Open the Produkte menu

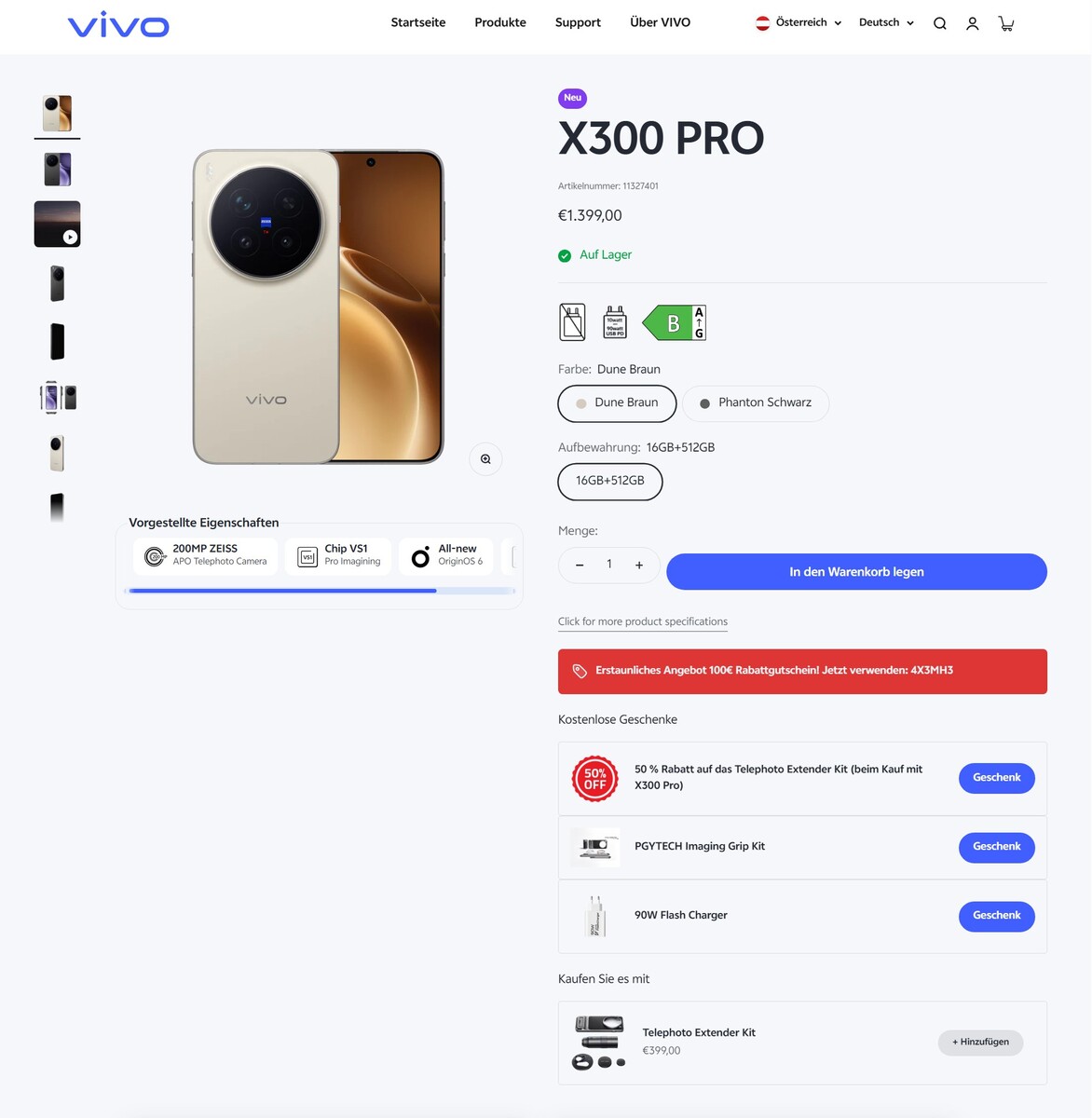coord(500,22)
